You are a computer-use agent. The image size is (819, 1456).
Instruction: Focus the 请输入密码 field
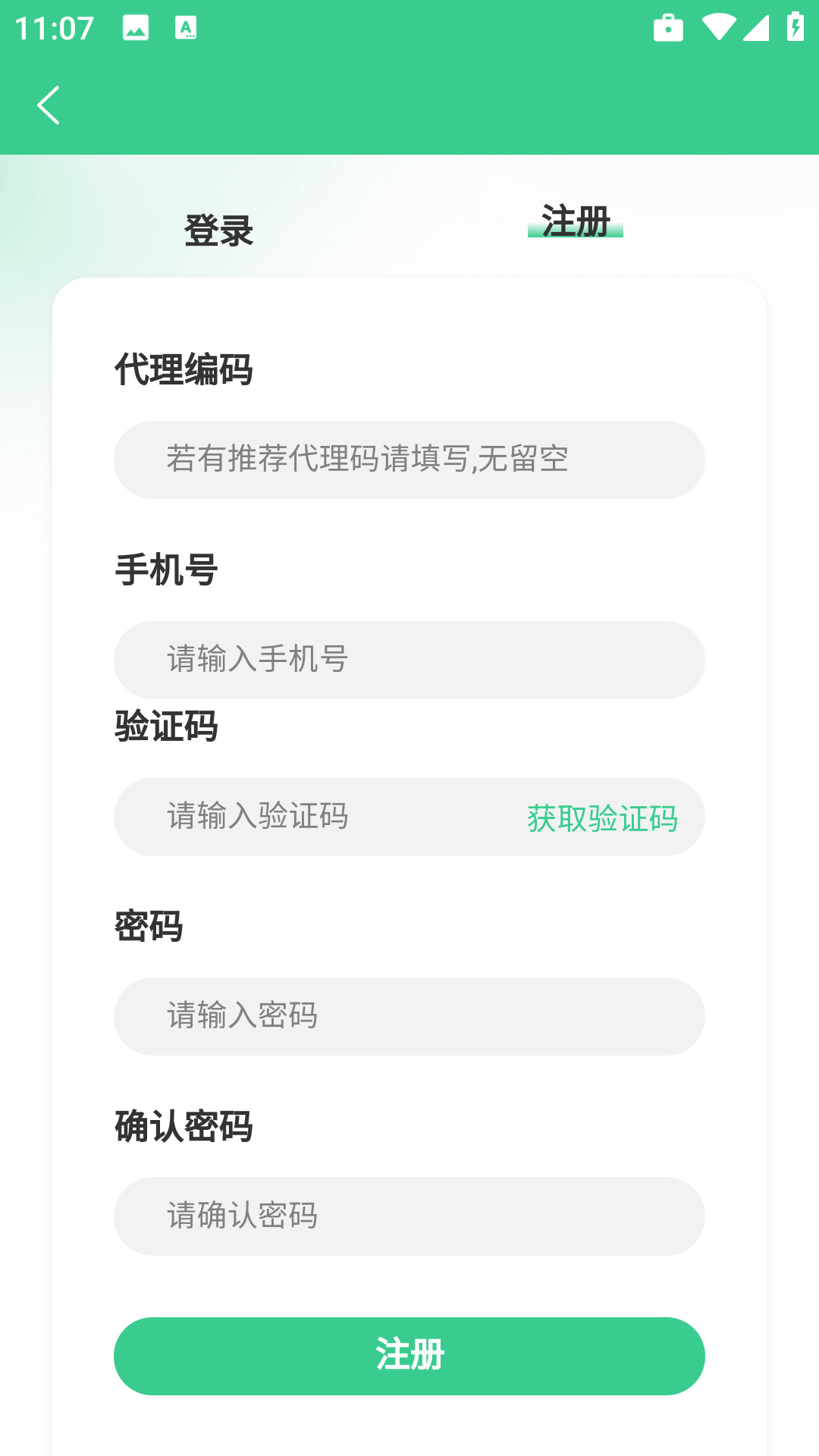(409, 1016)
